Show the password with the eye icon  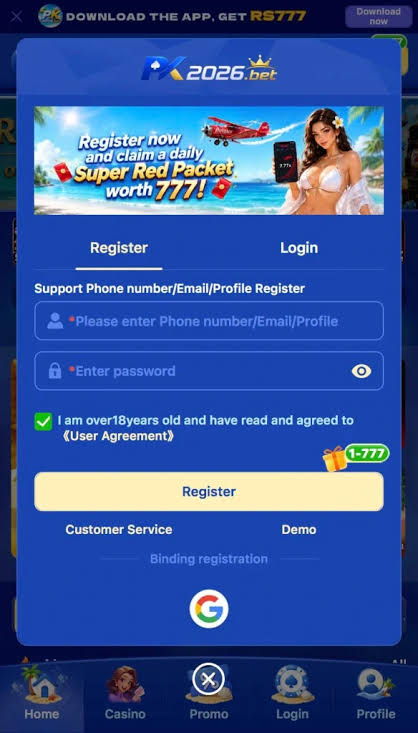(361, 371)
